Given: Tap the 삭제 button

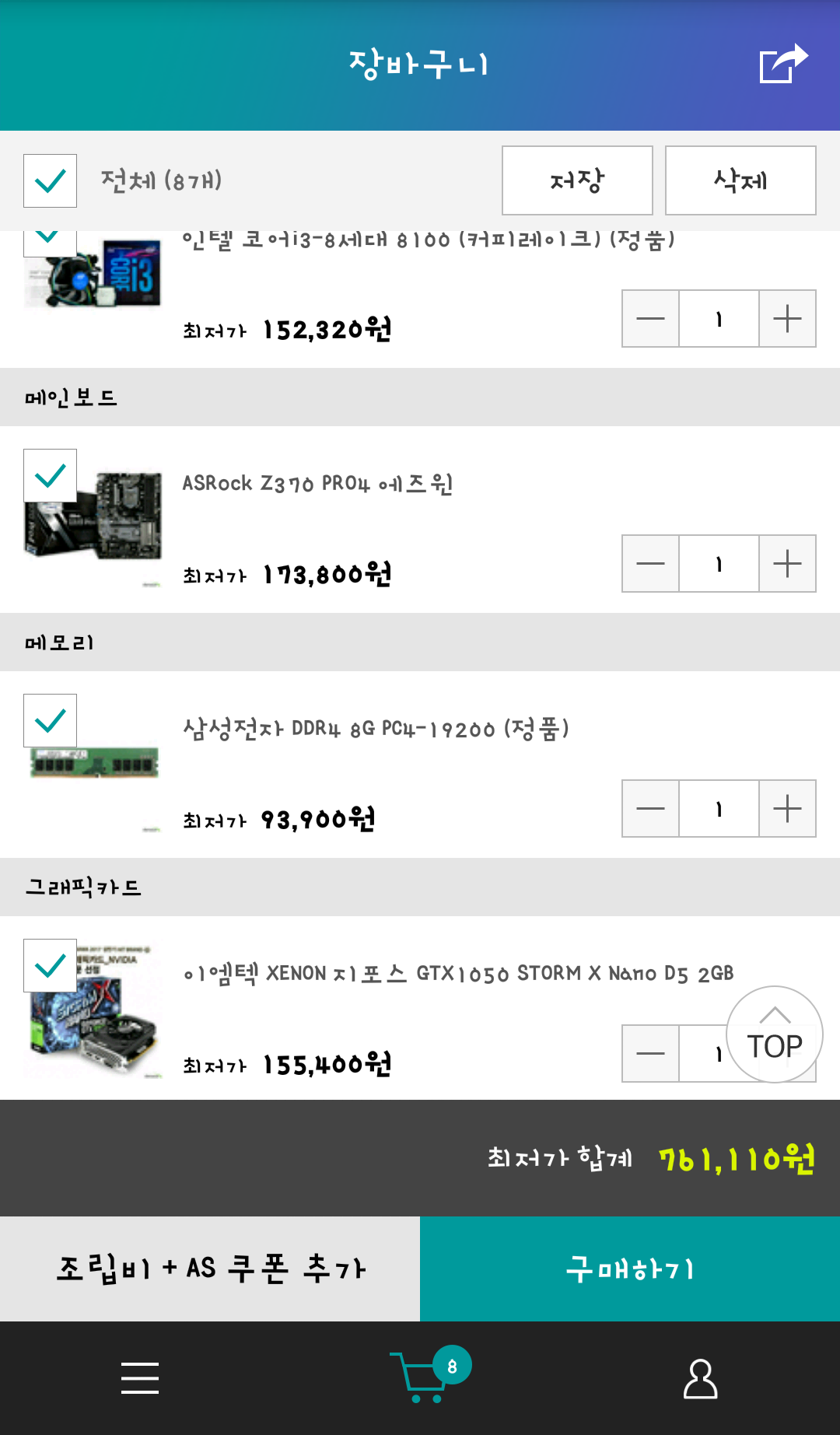Looking at the screenshot, I should (x=740, y=180).
